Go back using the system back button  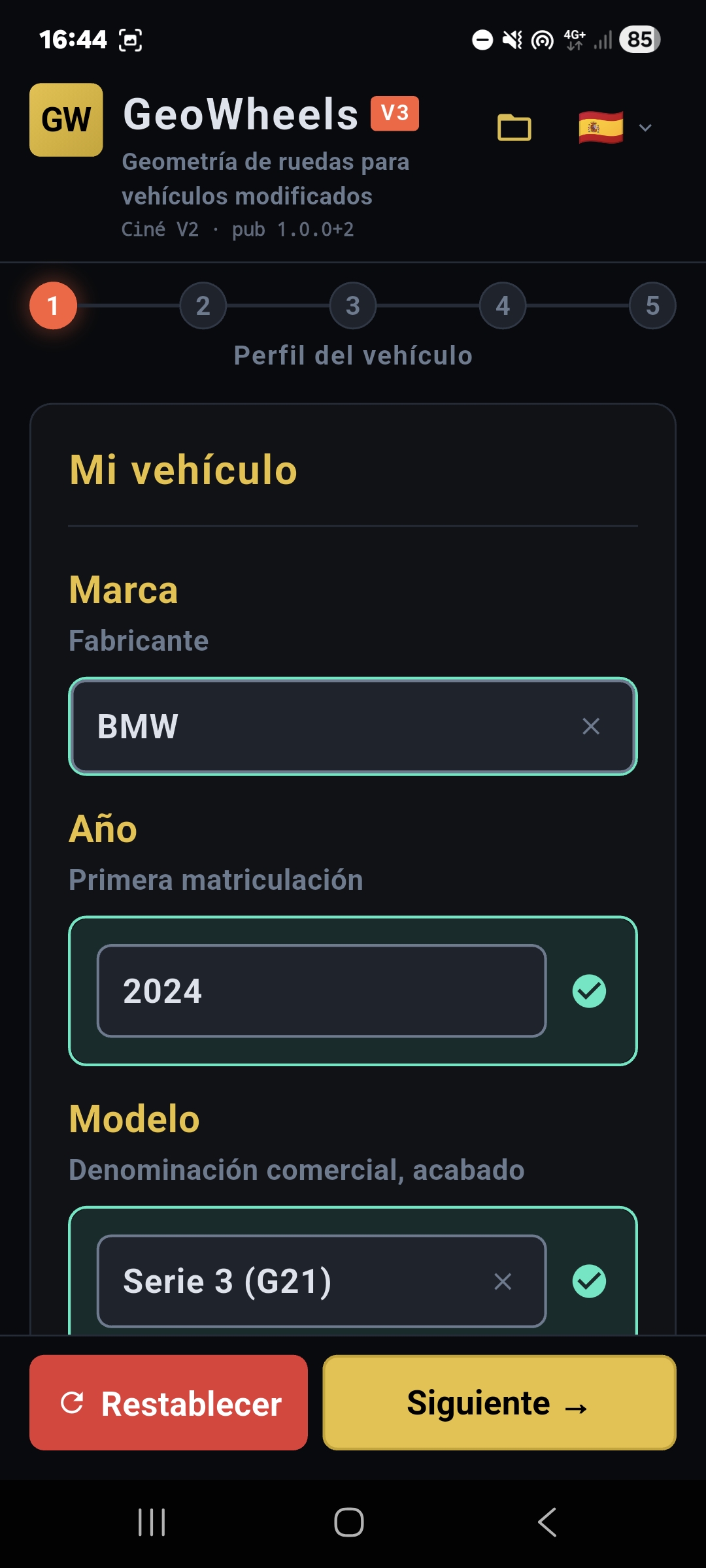pos(546,1522)
